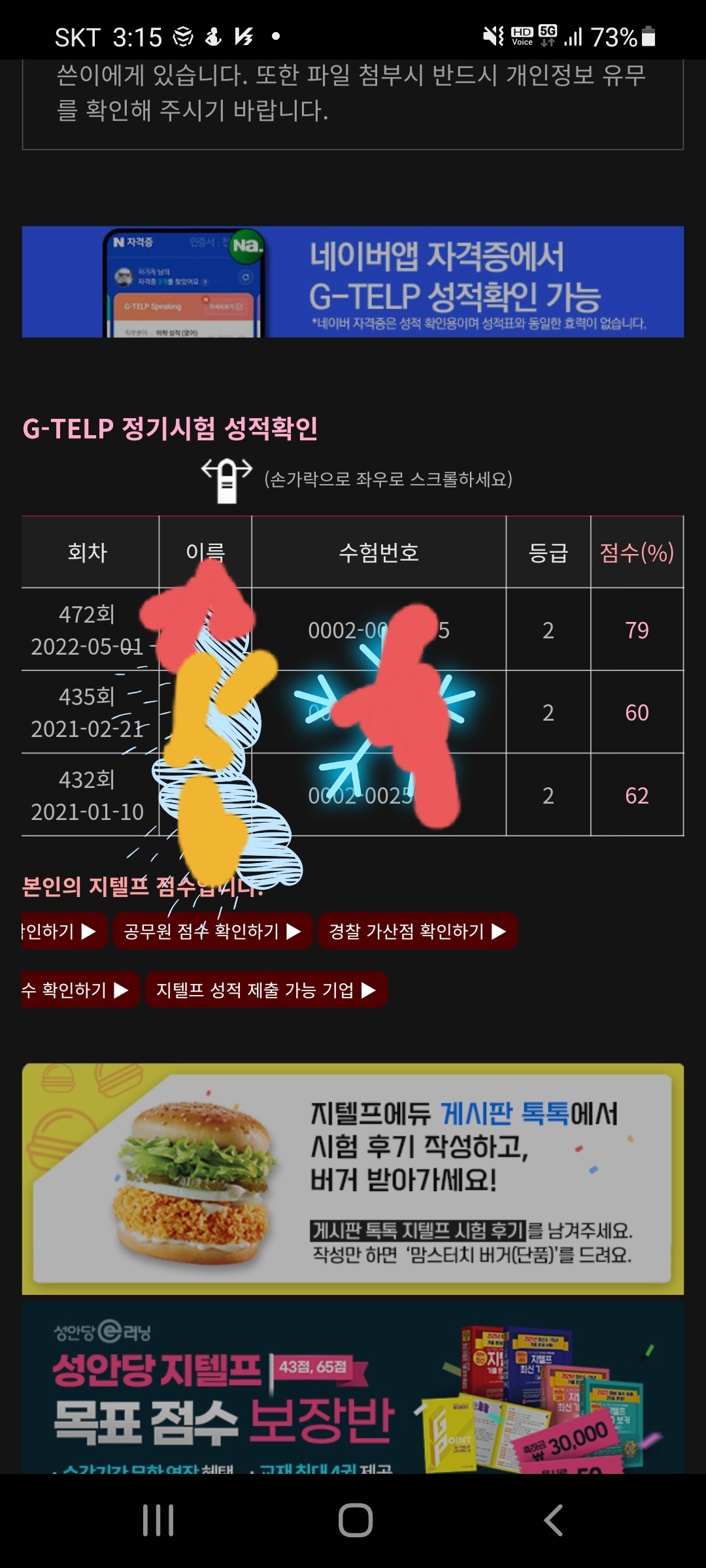Open the 성안당 지텔프 목표 점수 보장반 banner

(353, 1388)
